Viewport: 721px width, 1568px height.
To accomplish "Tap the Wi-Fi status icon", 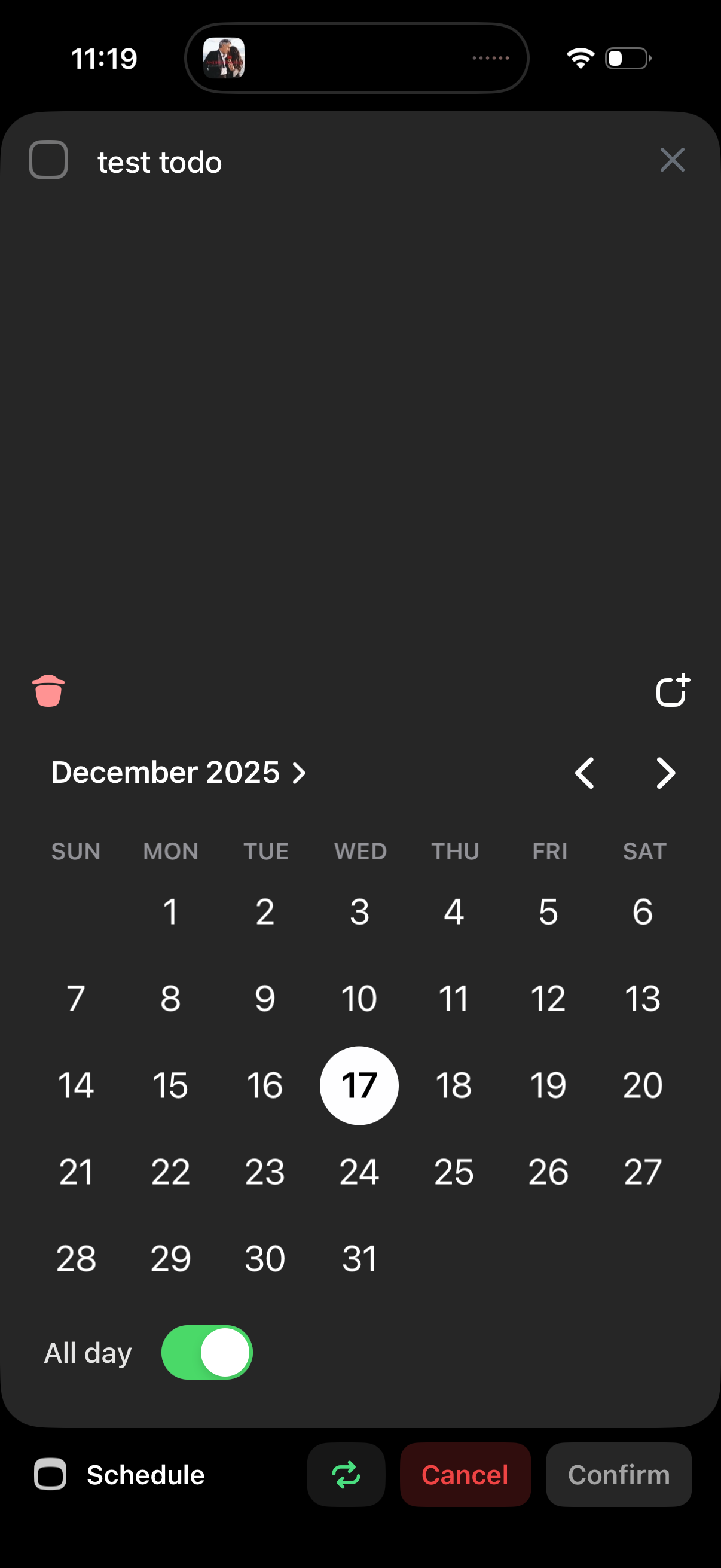I will click(x=579, y=57).
